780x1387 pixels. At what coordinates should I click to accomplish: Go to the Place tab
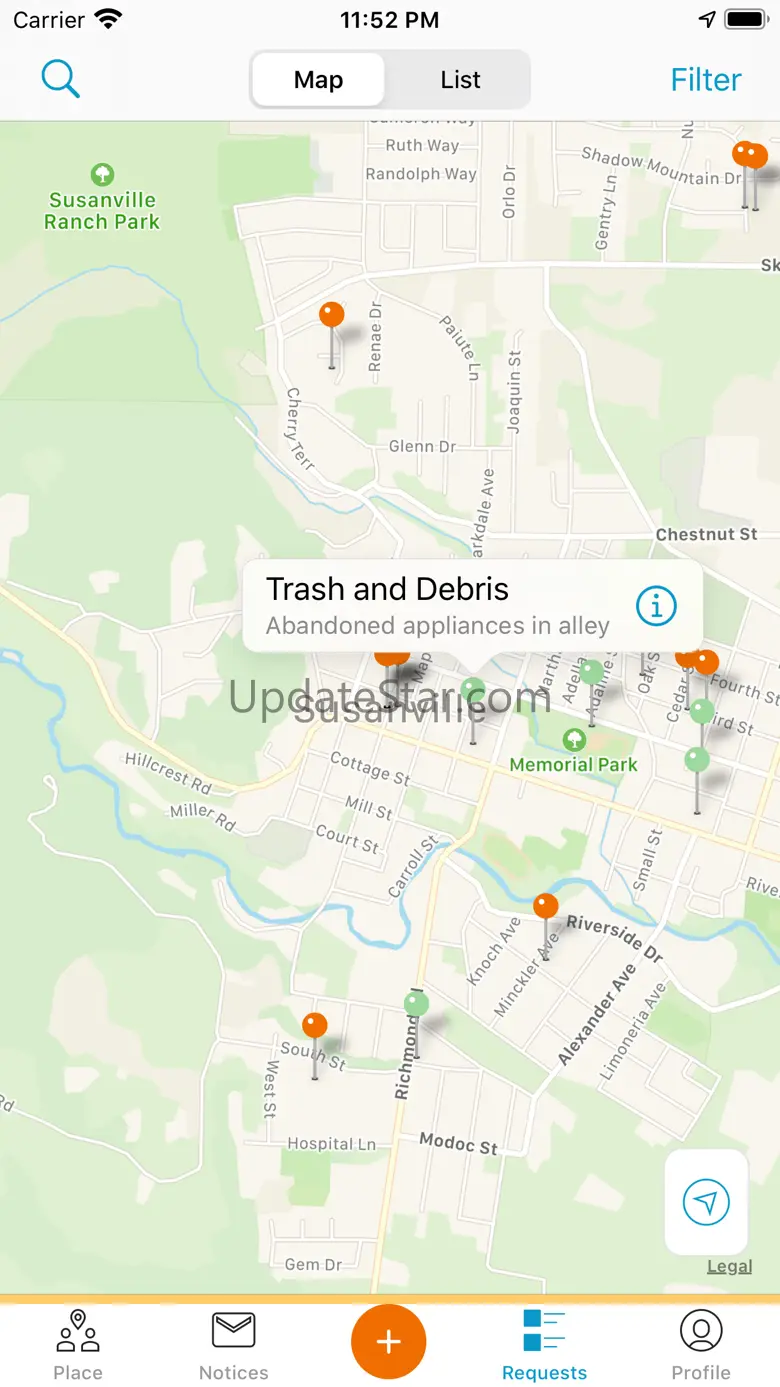tap(78, 1346)
